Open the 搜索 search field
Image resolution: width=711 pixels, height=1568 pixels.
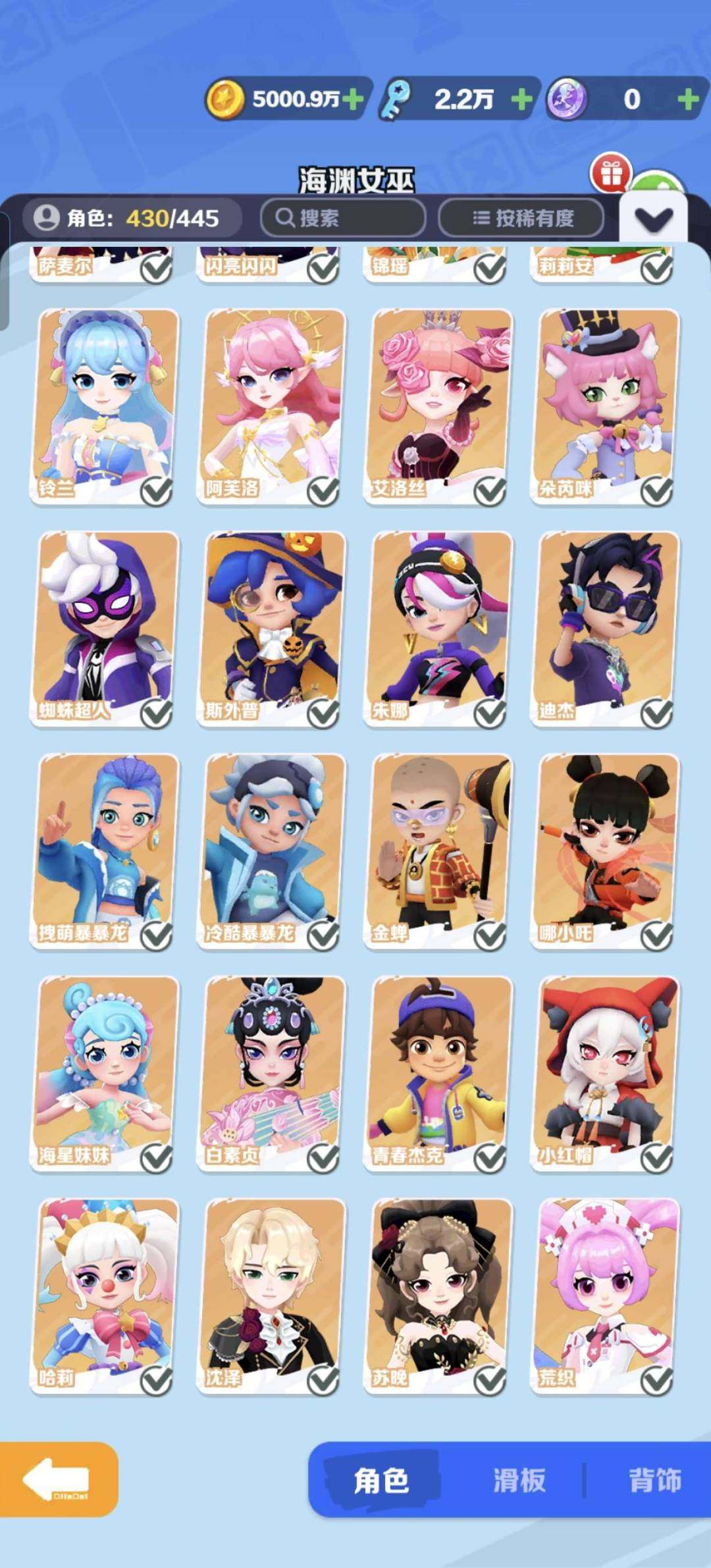click(343, 218)
